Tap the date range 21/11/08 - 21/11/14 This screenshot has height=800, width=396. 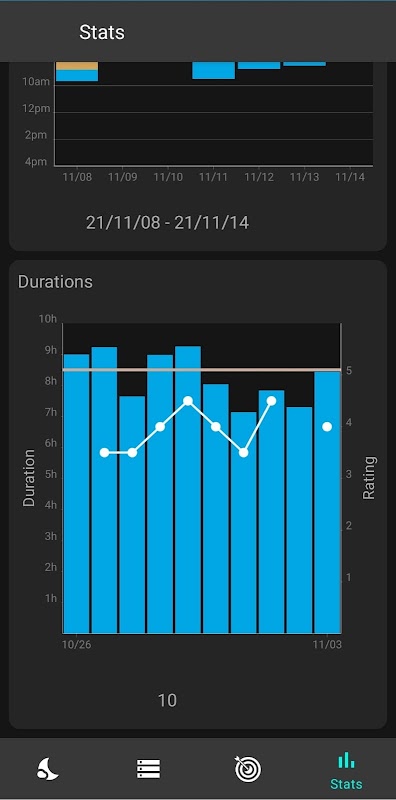(x=167, y=223)
